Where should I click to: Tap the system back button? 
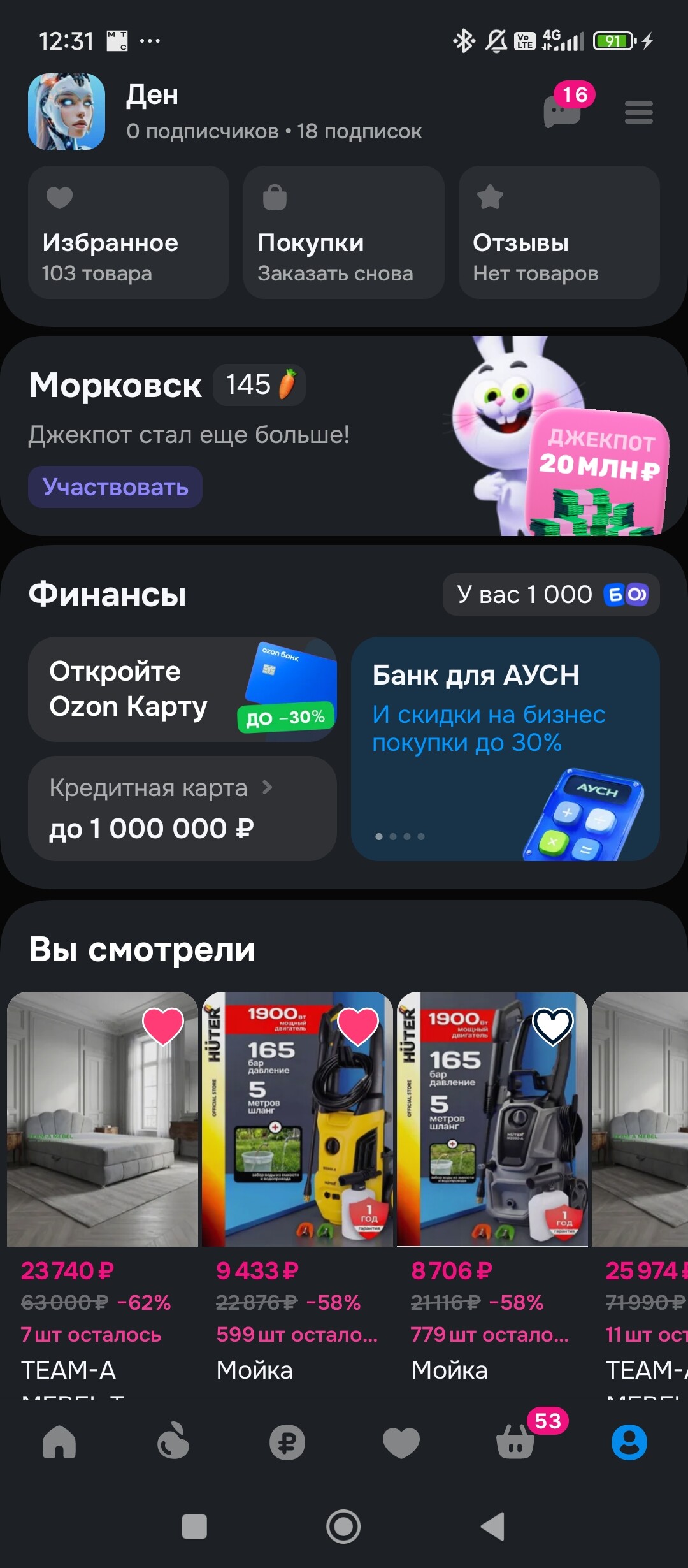(492, 1527)
